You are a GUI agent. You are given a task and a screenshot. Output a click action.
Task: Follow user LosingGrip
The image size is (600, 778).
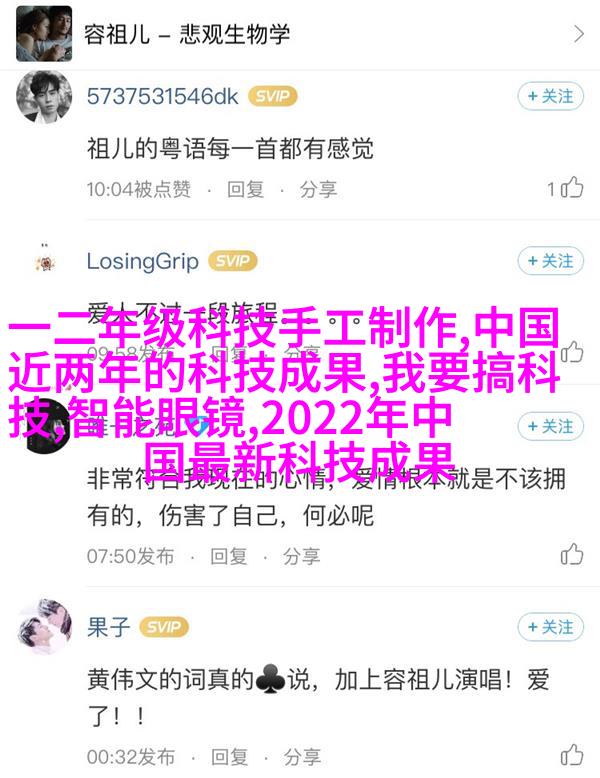point(550,261)
